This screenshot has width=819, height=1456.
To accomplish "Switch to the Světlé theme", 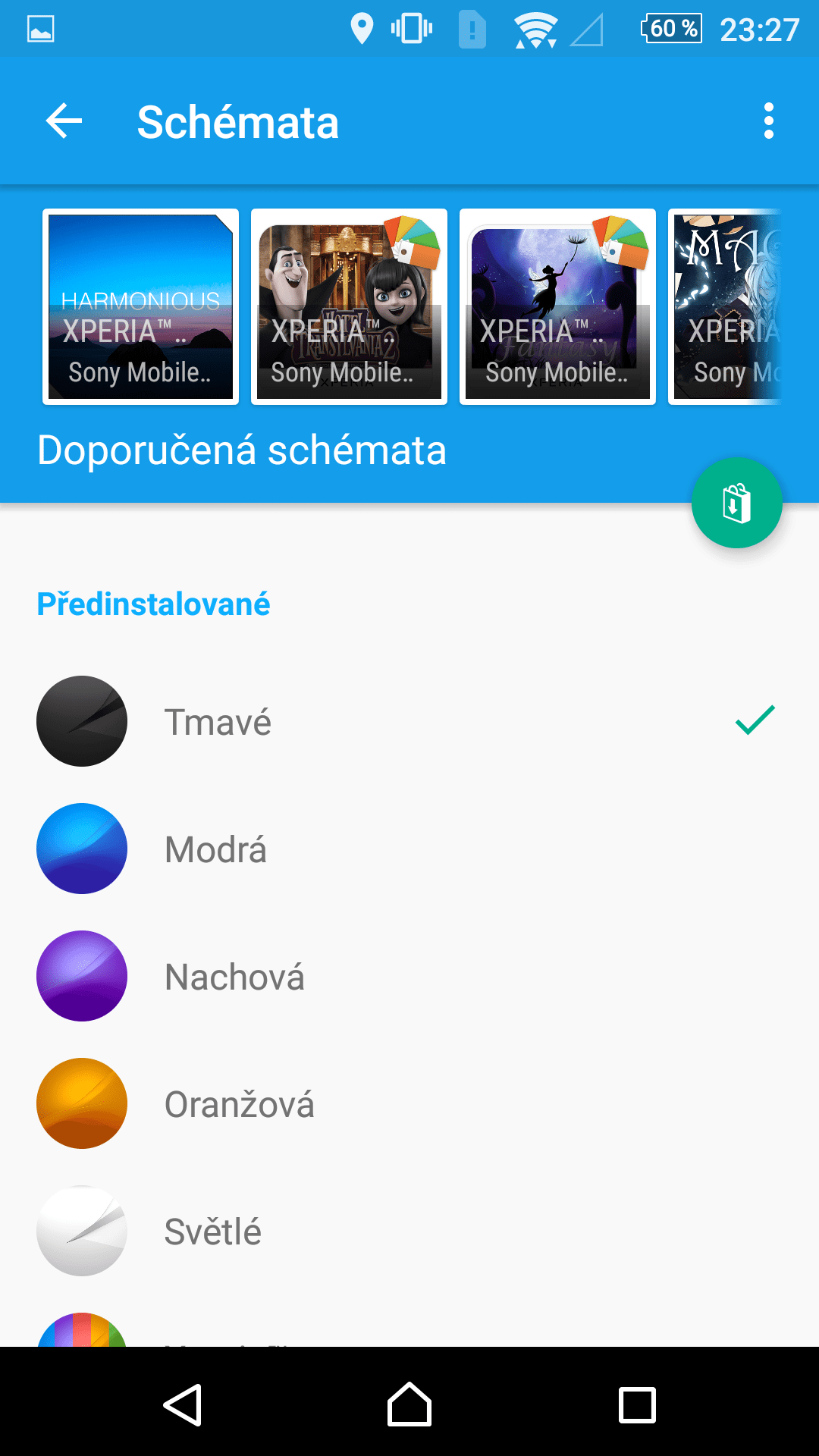I will [409, 1231].
